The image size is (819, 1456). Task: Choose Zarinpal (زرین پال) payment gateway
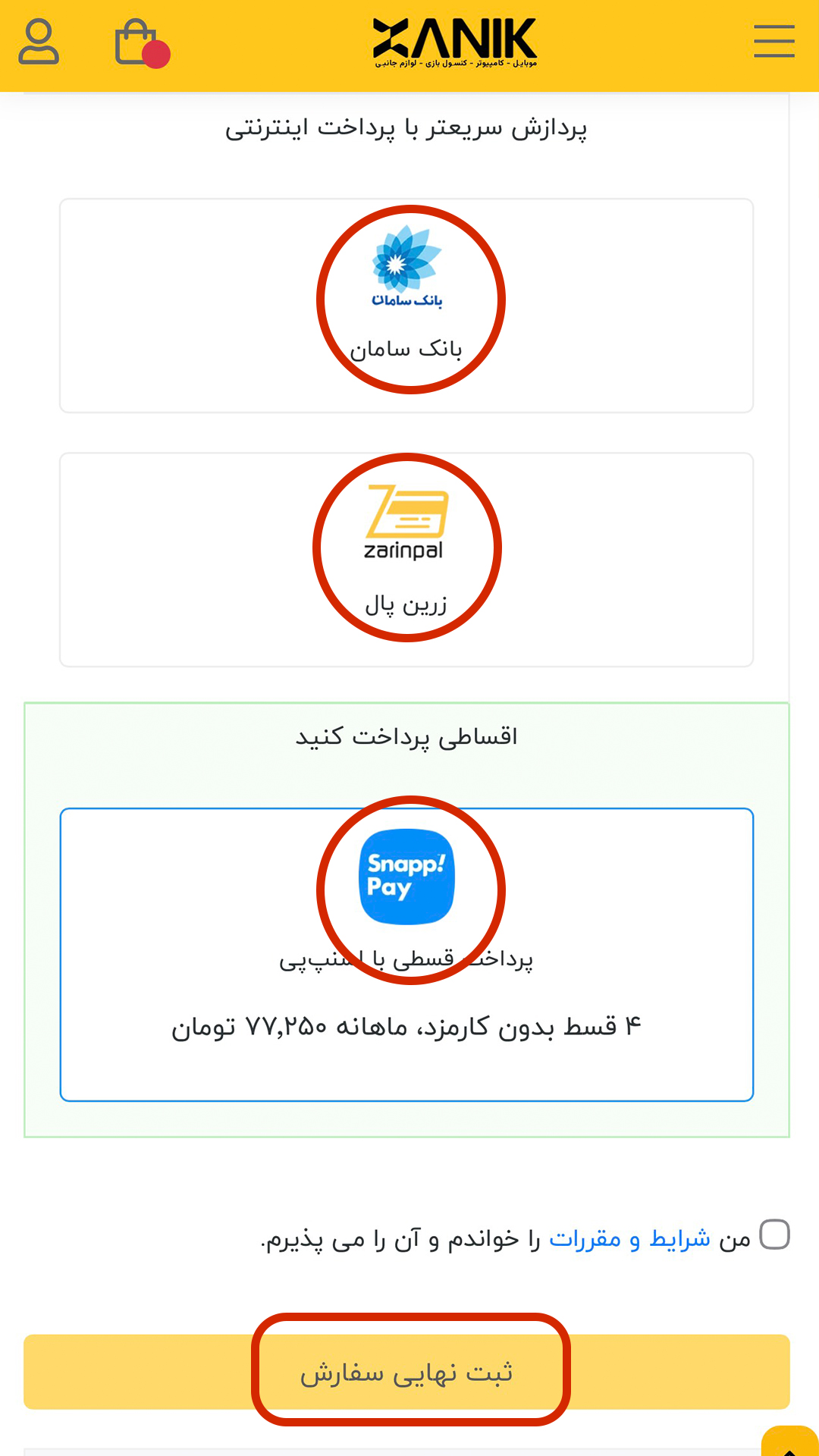[x=406, y=559]
